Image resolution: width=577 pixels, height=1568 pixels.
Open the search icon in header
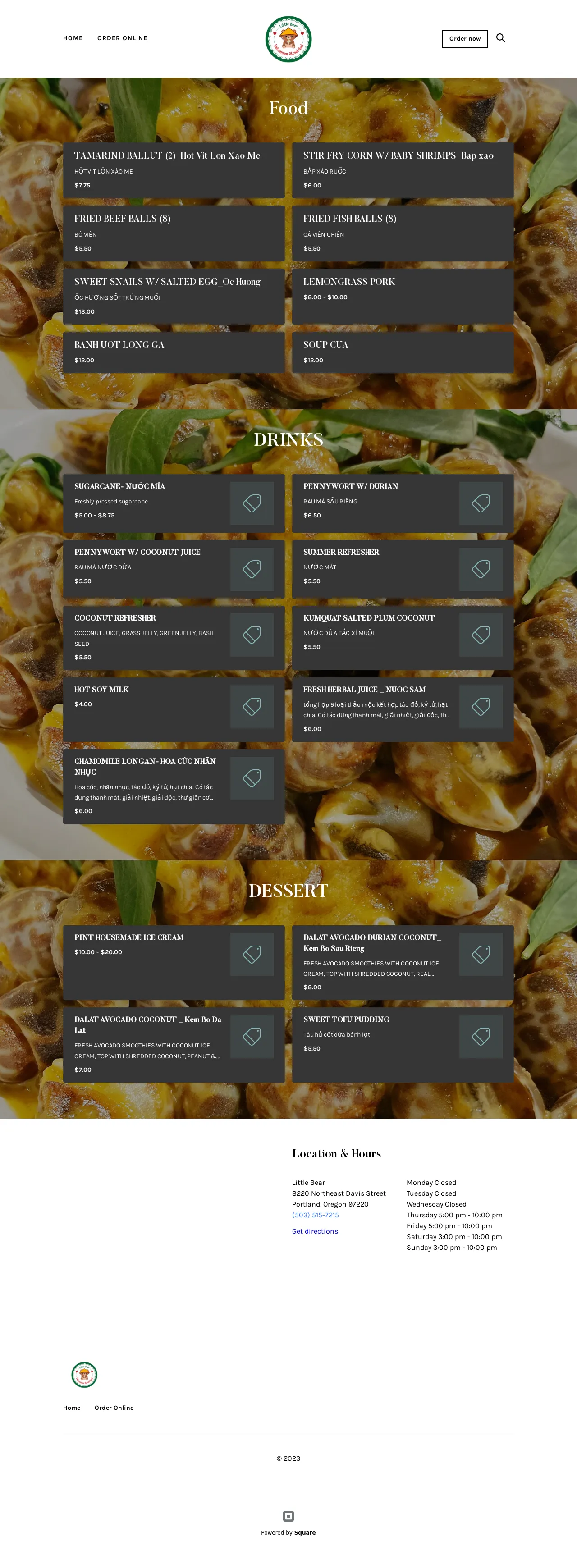coord(500,38)
